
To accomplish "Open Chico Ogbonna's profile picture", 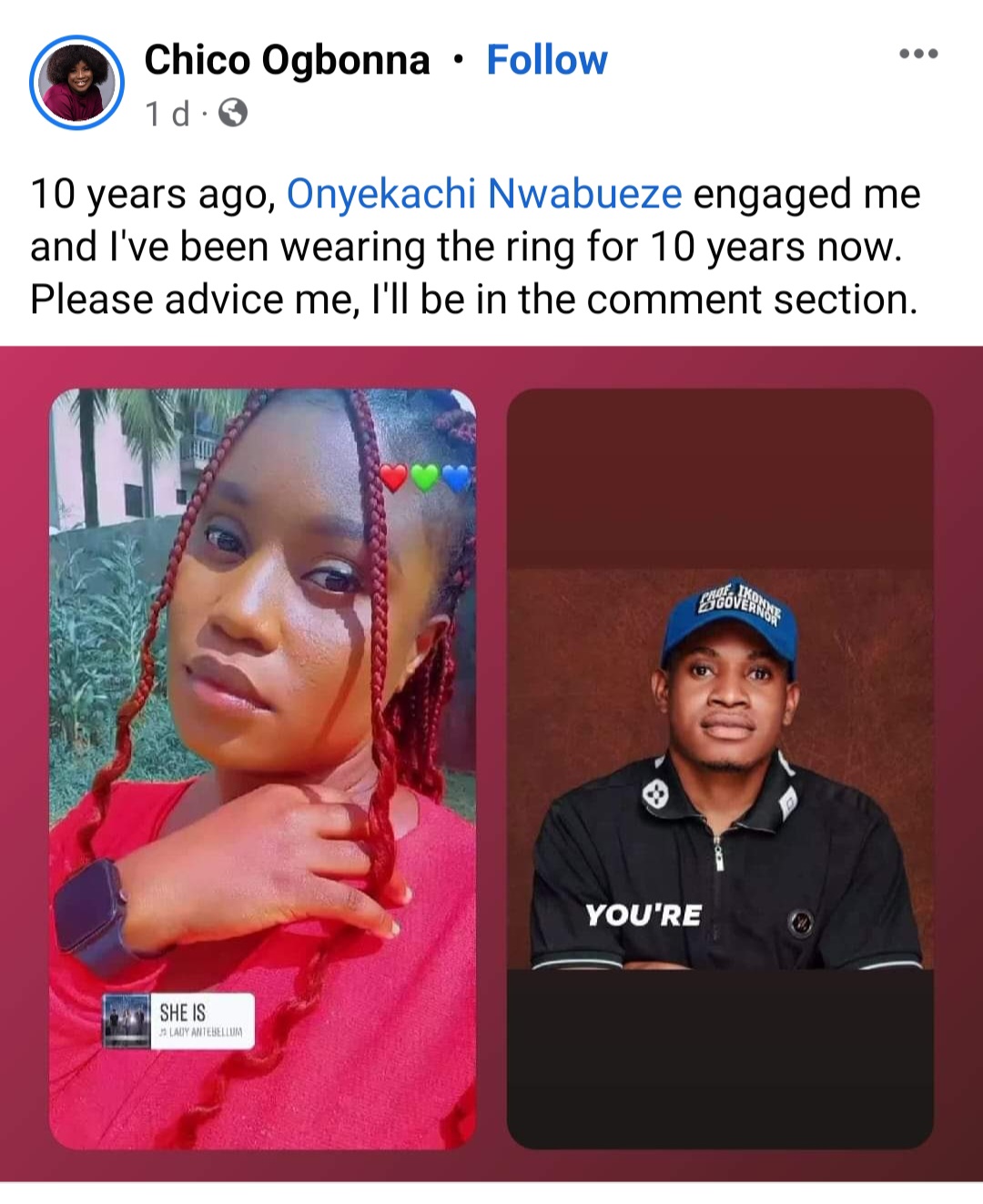I will click(x=76, y=83).
